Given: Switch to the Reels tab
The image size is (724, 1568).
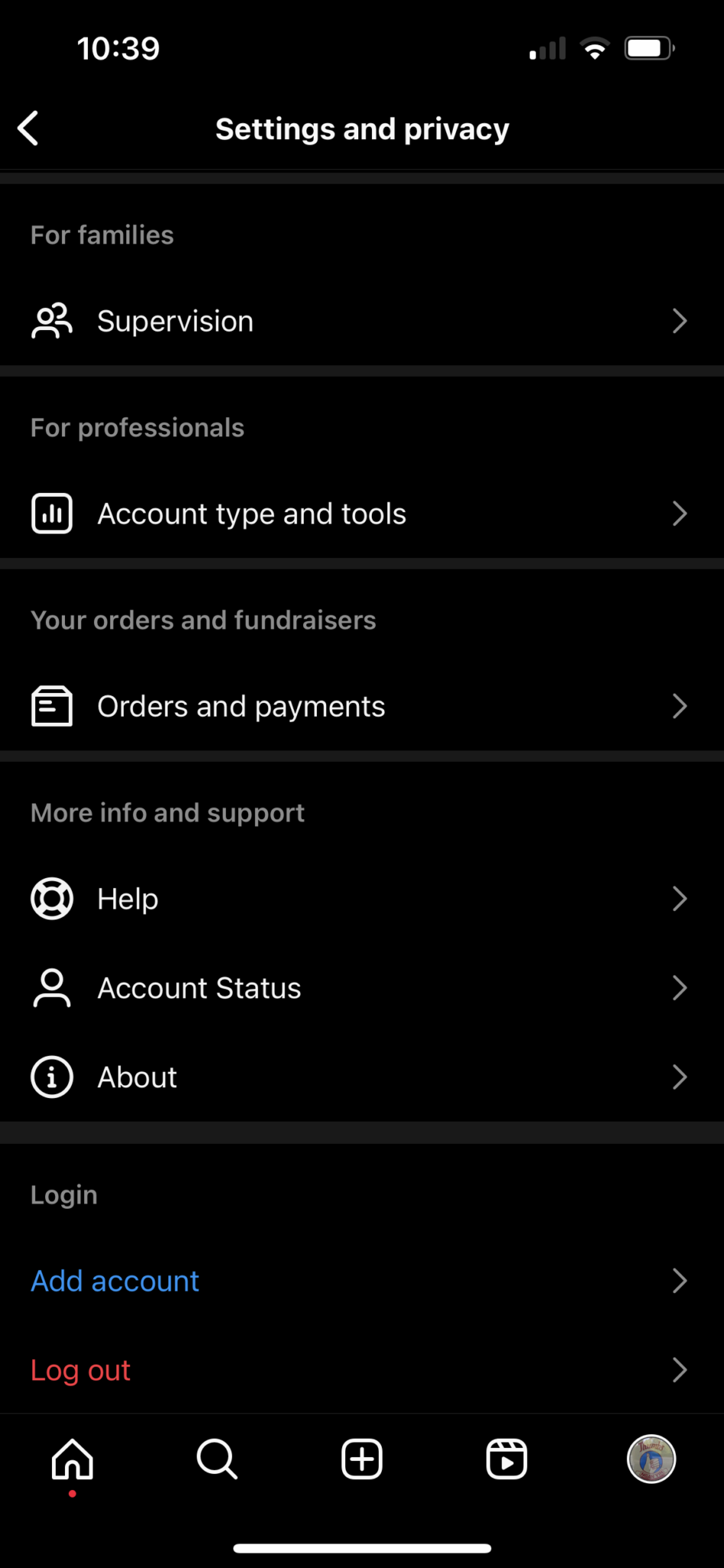Looking at the screenshot, I should 507,1459.
